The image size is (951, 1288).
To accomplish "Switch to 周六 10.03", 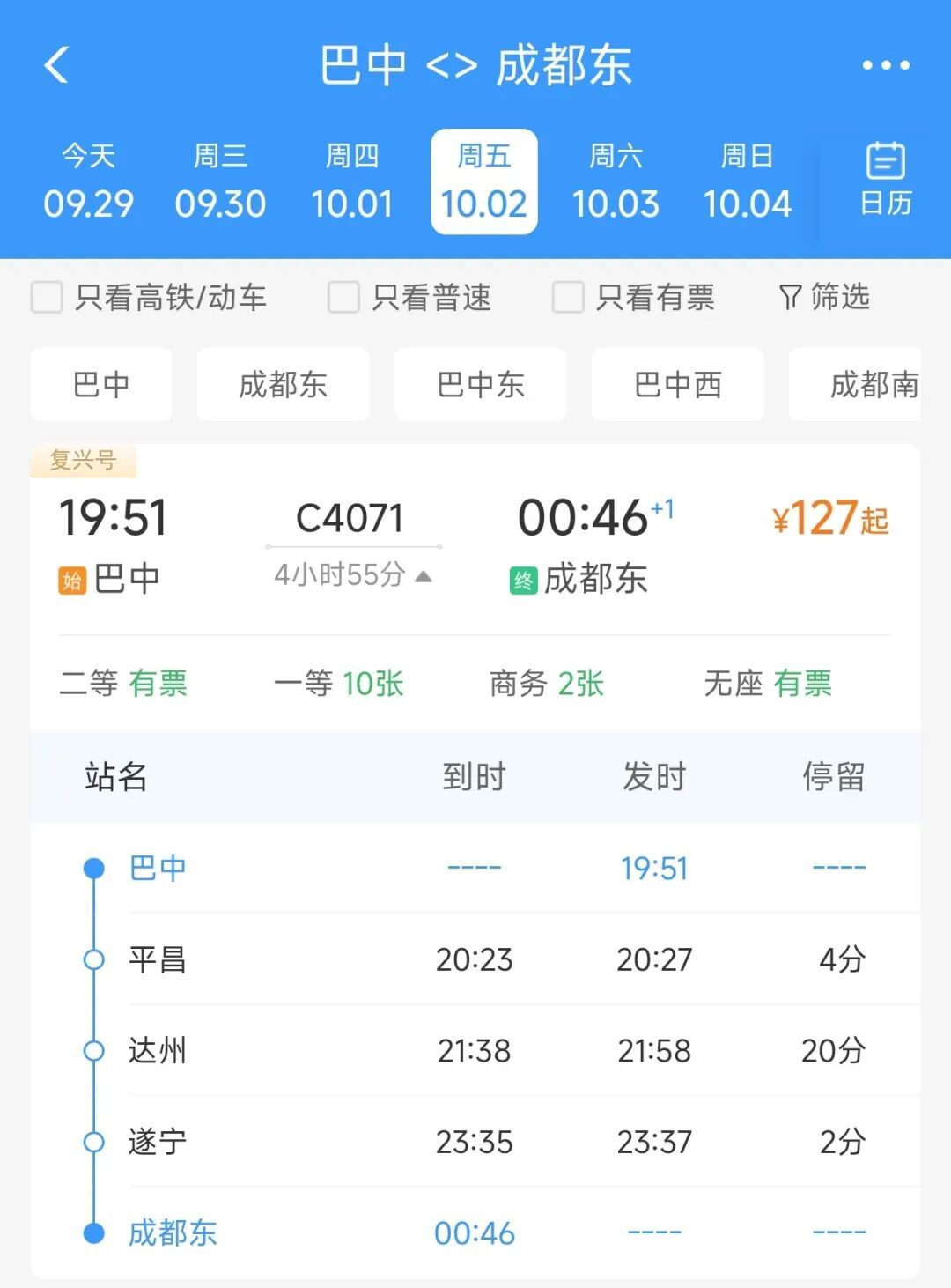I will coord(616,181).
